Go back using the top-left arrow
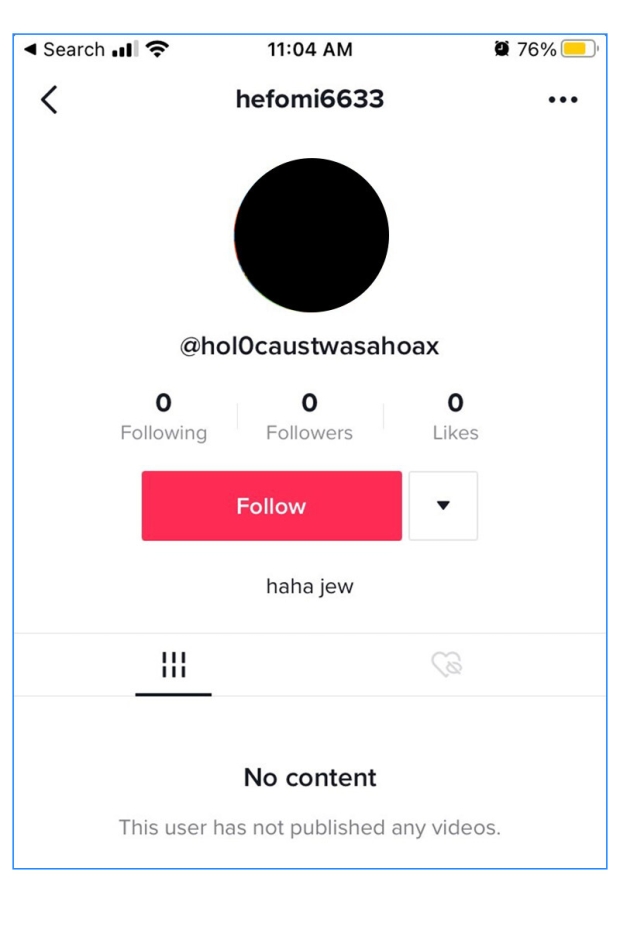 coord(48,100)
